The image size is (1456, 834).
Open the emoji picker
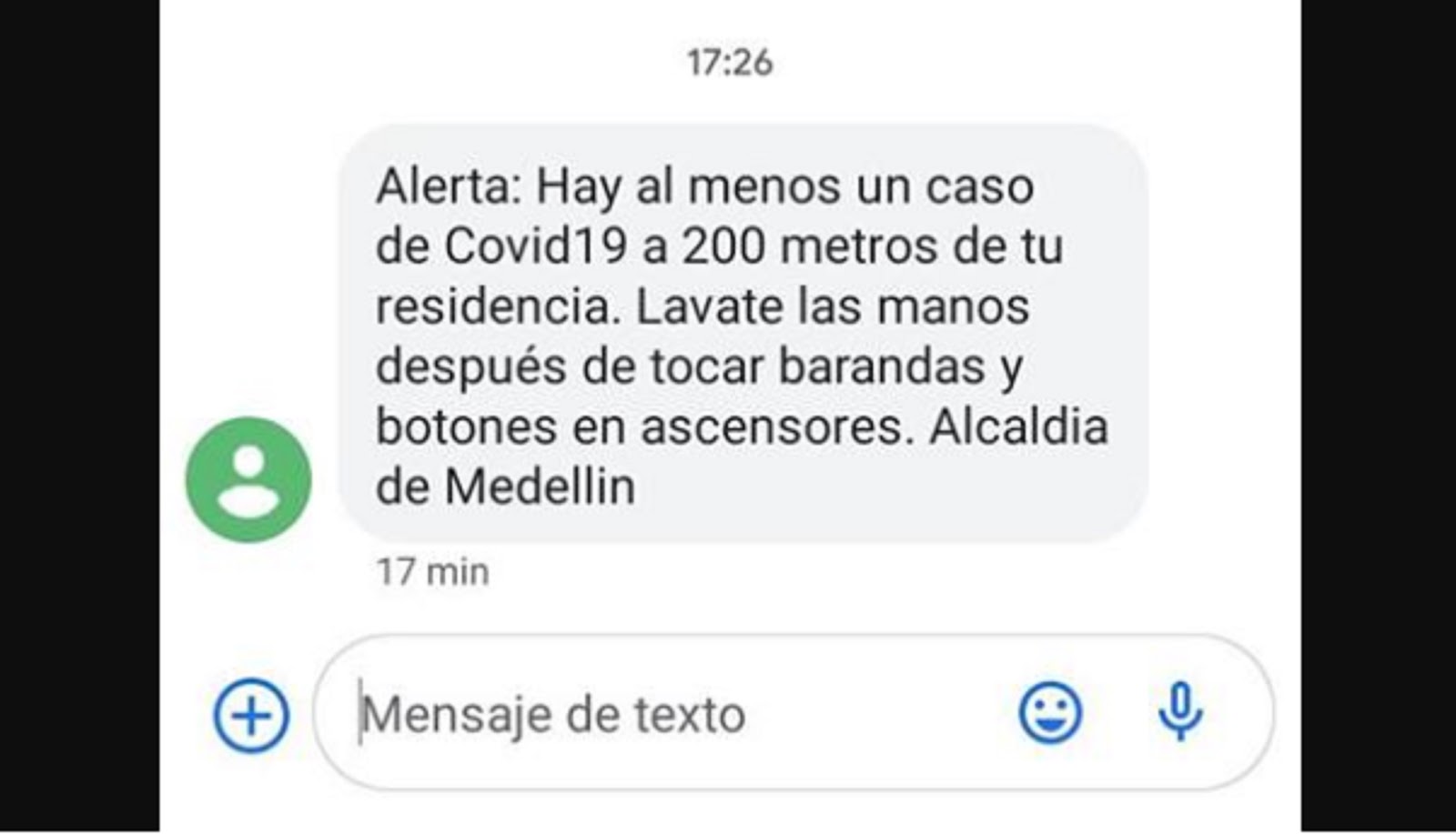[x=1050, y=713]
